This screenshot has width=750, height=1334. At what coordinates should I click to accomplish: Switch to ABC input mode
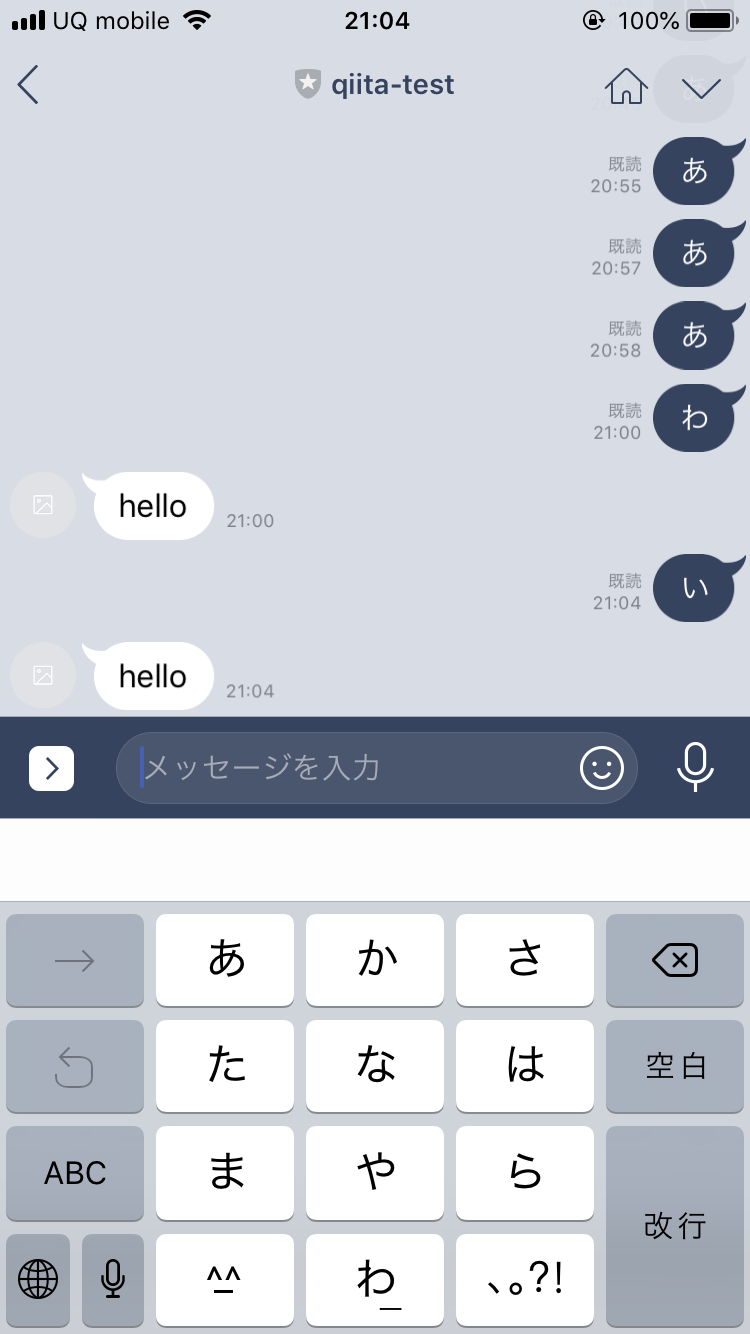click(x=74, y=1173)
